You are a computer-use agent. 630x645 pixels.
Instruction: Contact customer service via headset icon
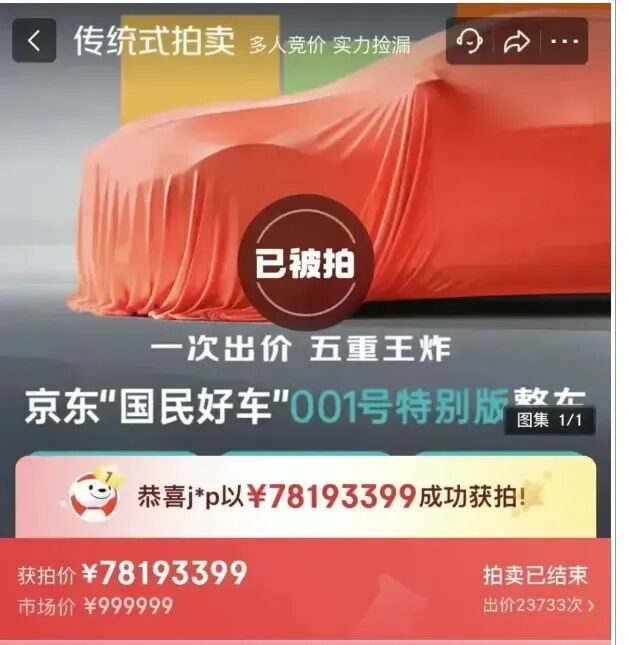click(x=470, y=41)
